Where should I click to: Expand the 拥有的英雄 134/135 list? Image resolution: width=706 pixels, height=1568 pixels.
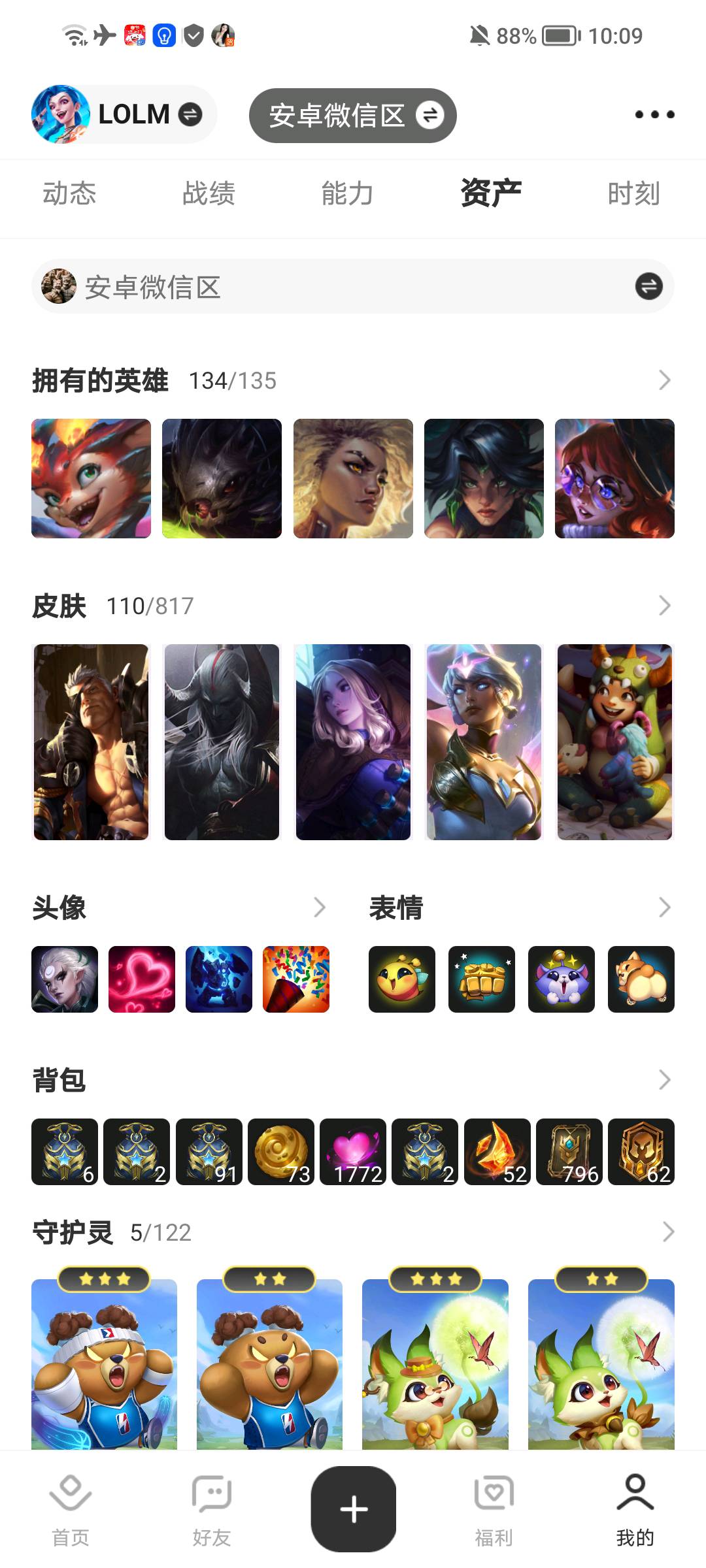[x=664, y=380]
